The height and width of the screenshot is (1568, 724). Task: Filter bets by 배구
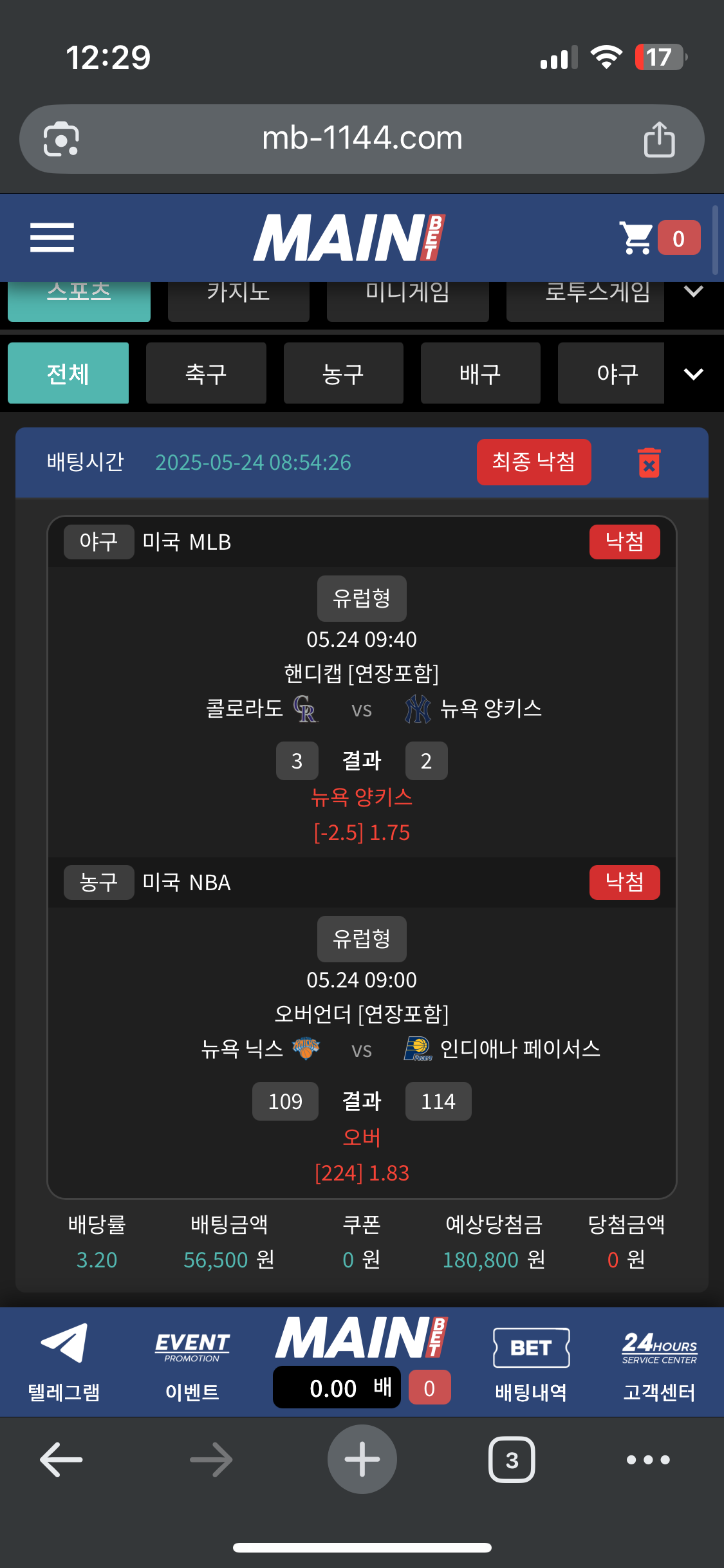point(480,373)
